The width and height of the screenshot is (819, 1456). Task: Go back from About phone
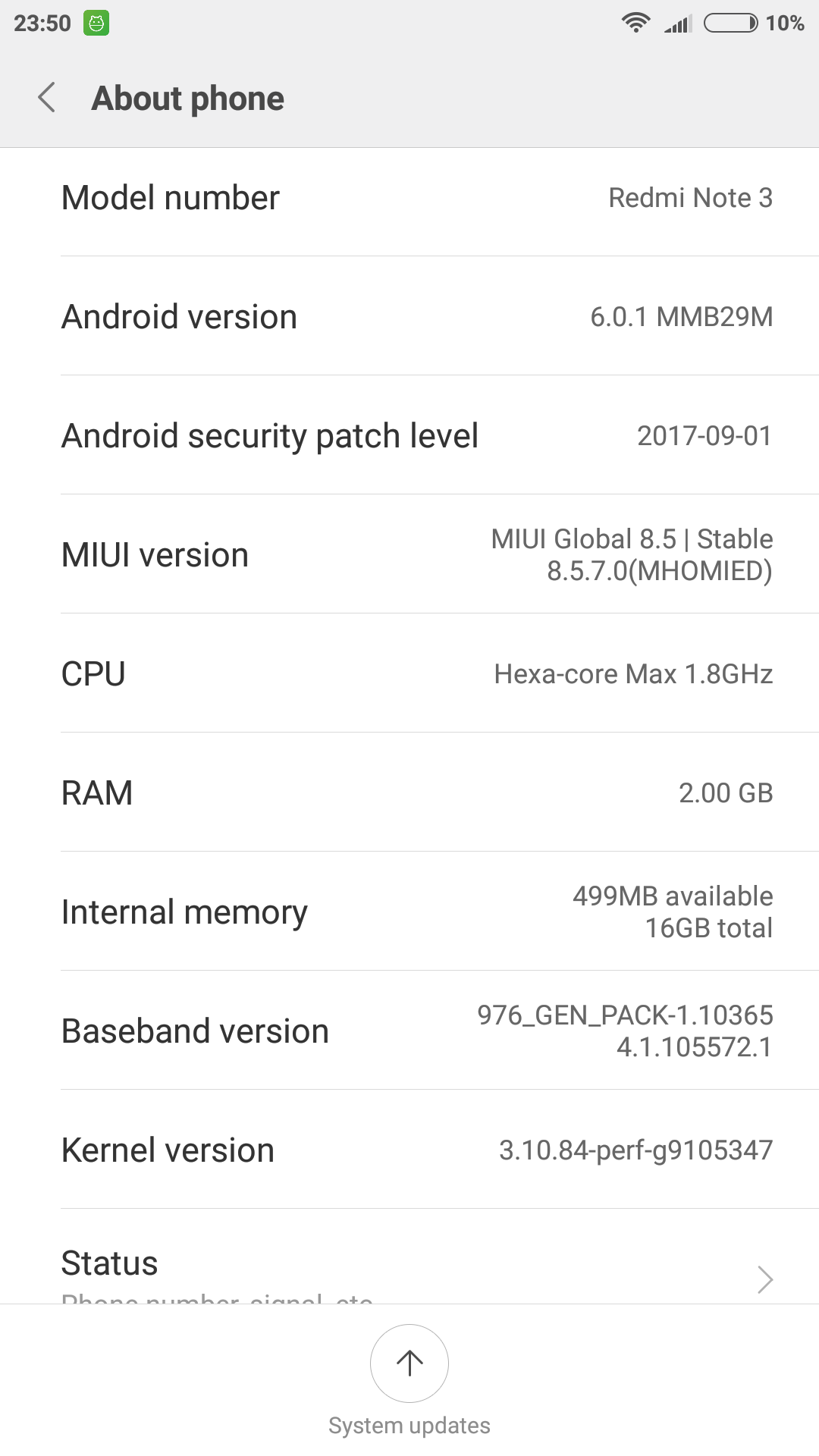pos(47,98)
